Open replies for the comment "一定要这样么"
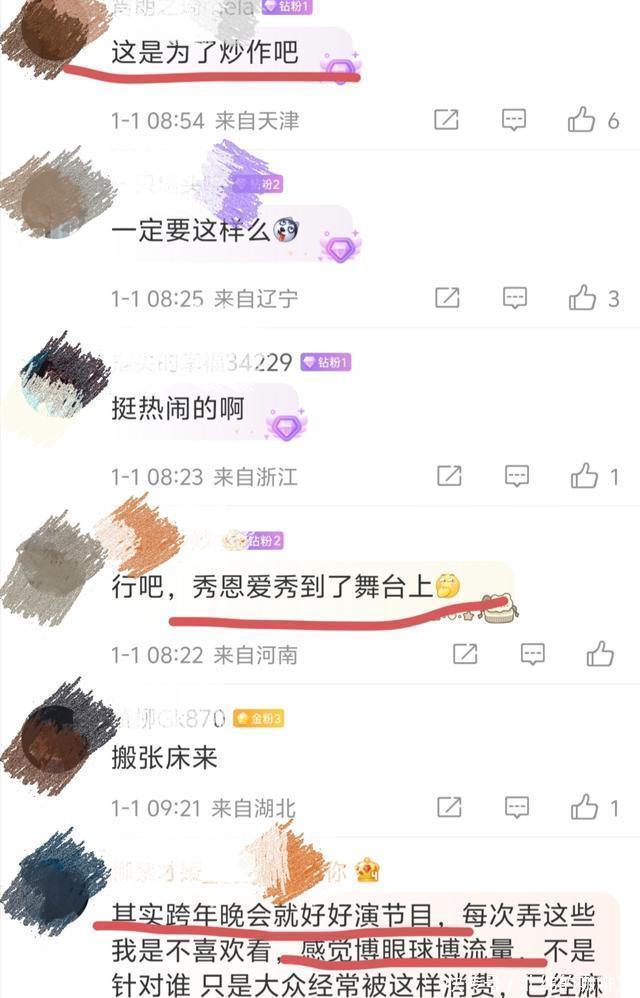Image resolution: width=640 pixels, height=998 pixels. pos(514,297)
